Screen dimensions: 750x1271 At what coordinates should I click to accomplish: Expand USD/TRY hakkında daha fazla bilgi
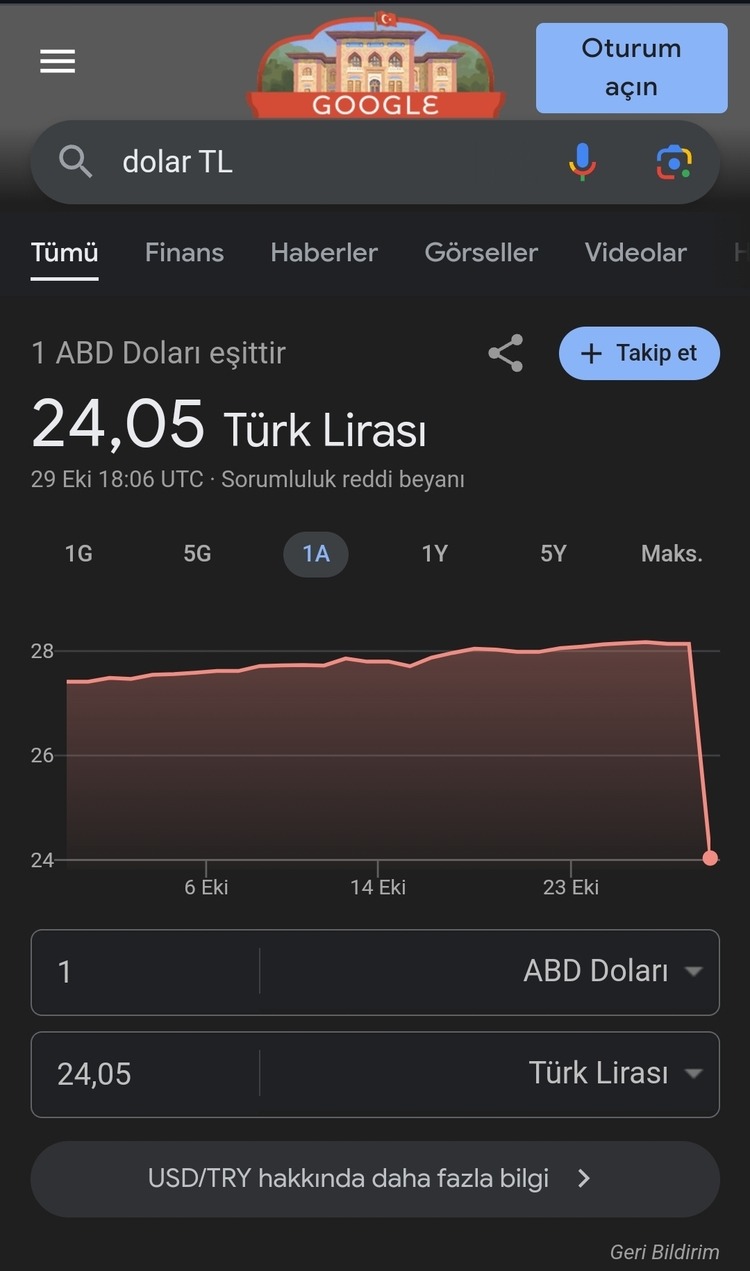[x=375, y=1178]
